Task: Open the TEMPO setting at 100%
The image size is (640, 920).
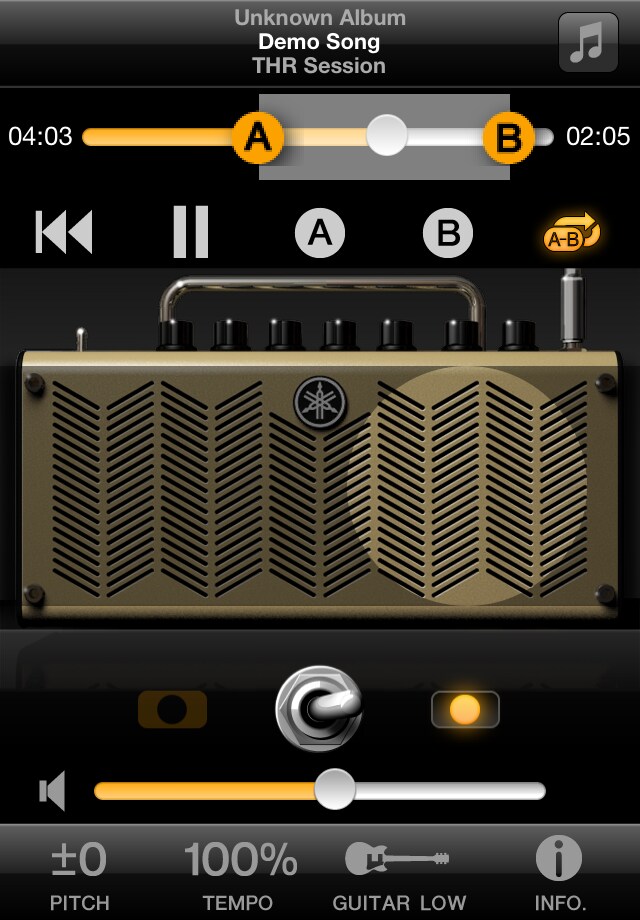Action: [x=238, y=873]
